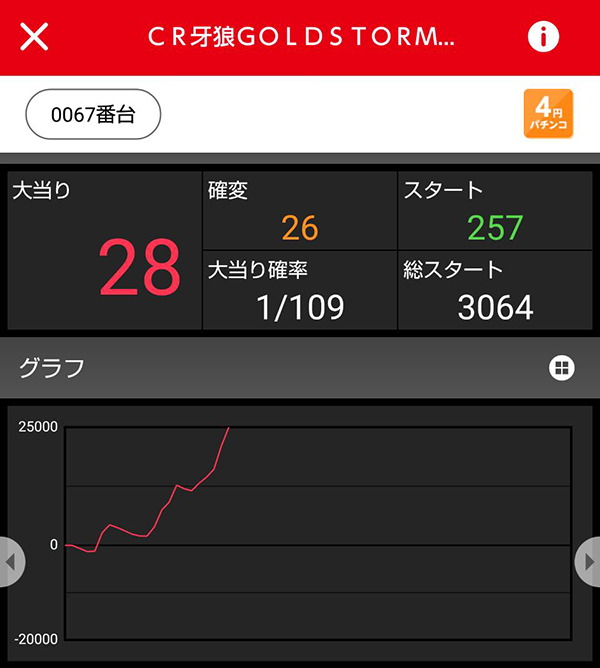Open the info icon in header
This screenshot has height=668, width=600.
click(543, 37)
